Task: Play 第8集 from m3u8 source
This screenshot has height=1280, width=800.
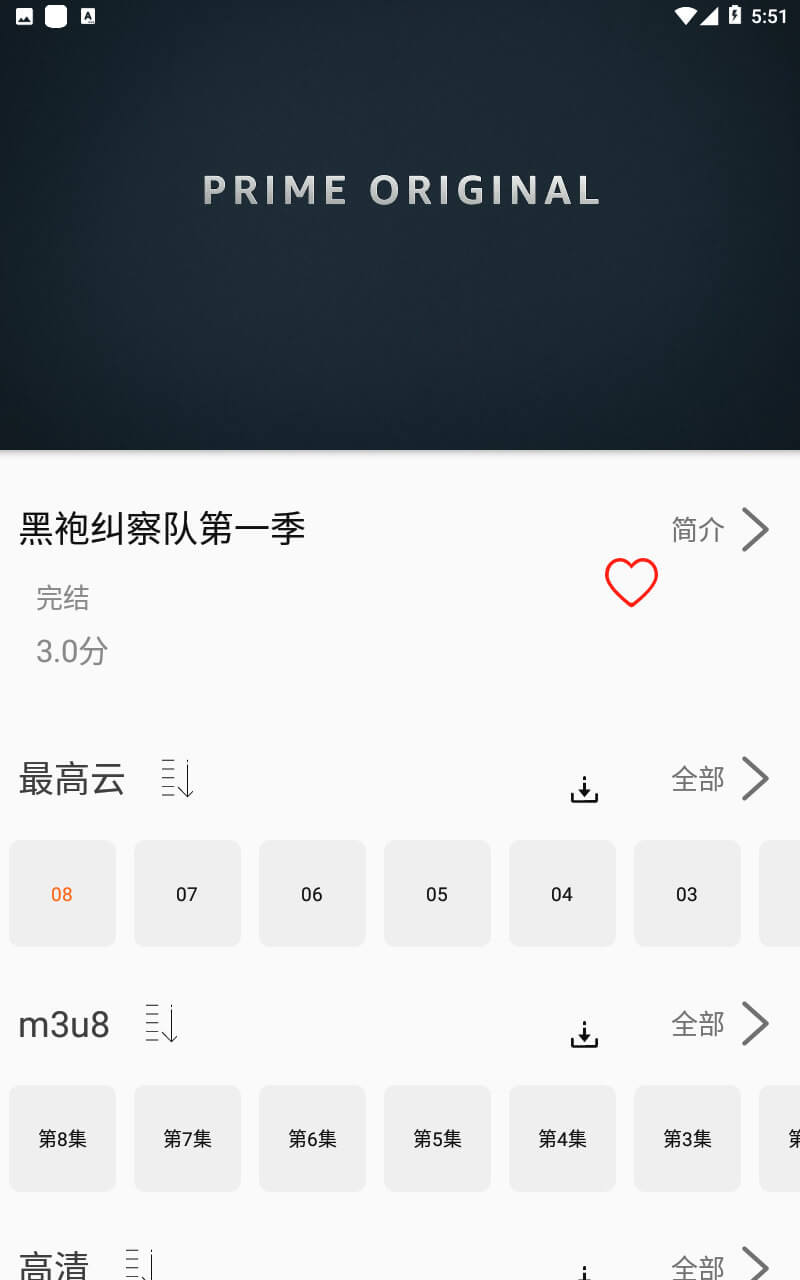Action: pyautogui.click(x=62, y=1139)
